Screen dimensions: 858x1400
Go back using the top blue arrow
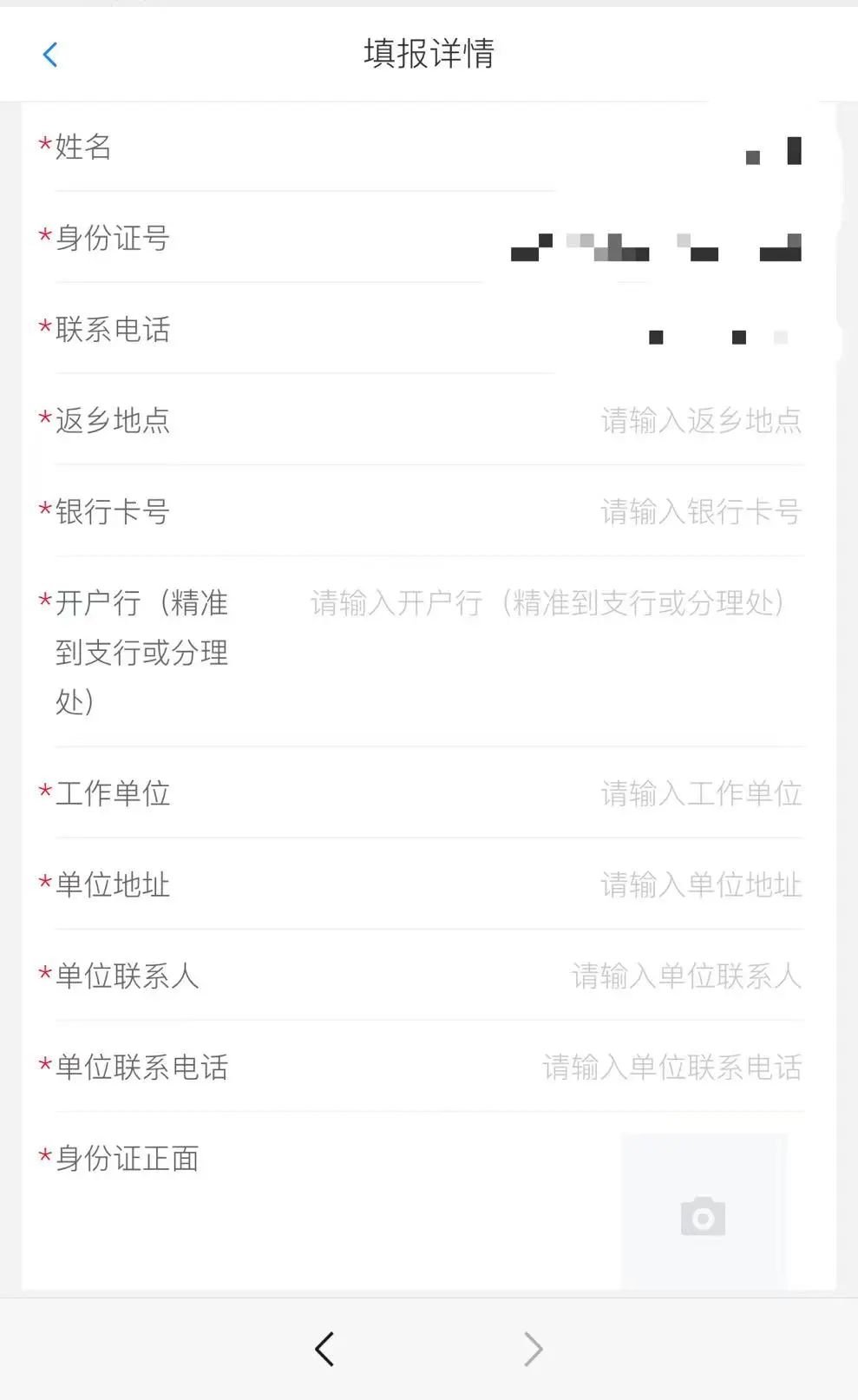50,55
